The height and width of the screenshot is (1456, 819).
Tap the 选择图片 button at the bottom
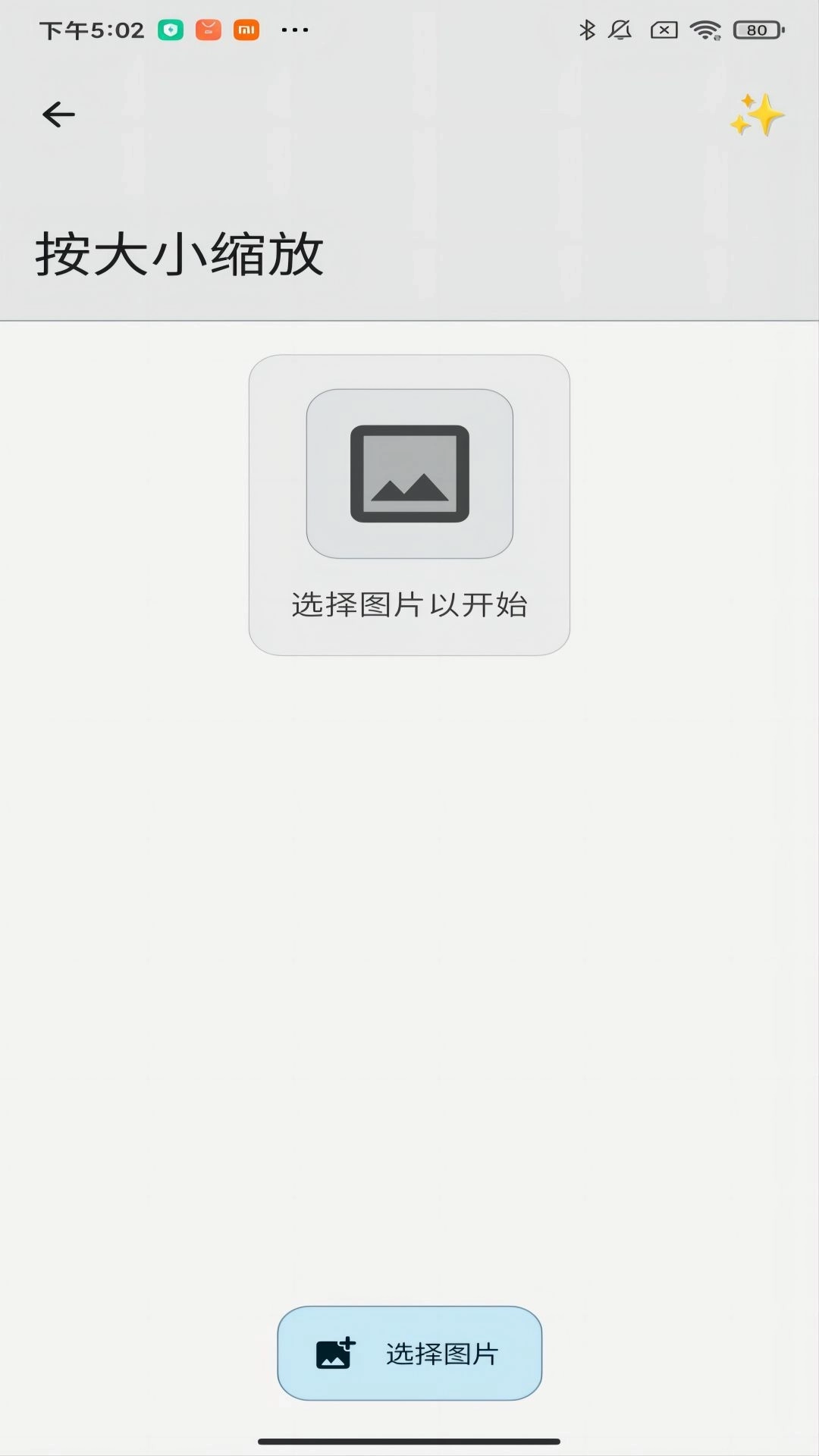[409, 1354]
